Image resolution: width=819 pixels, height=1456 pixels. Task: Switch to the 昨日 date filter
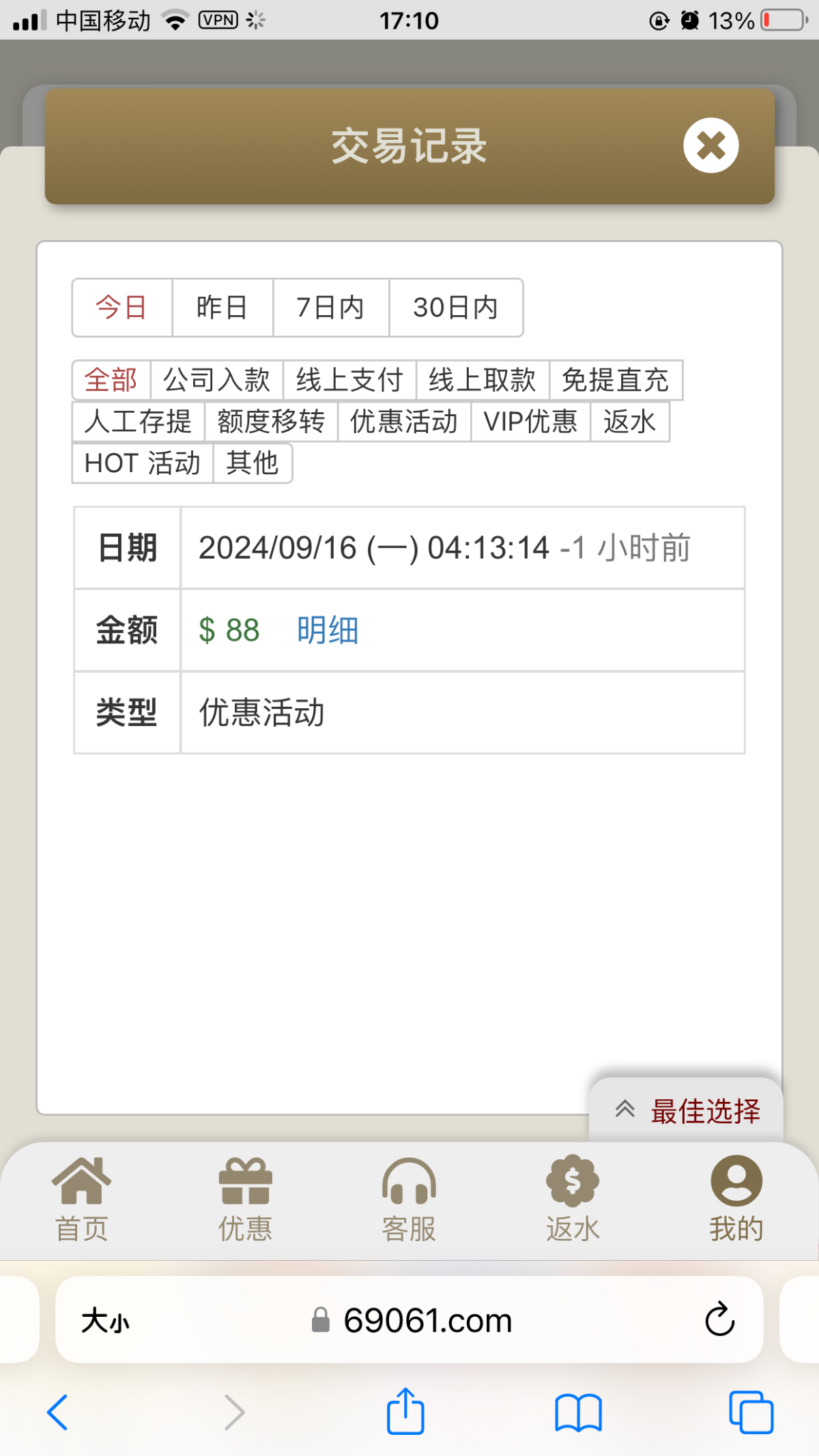[x=222, y=308]
